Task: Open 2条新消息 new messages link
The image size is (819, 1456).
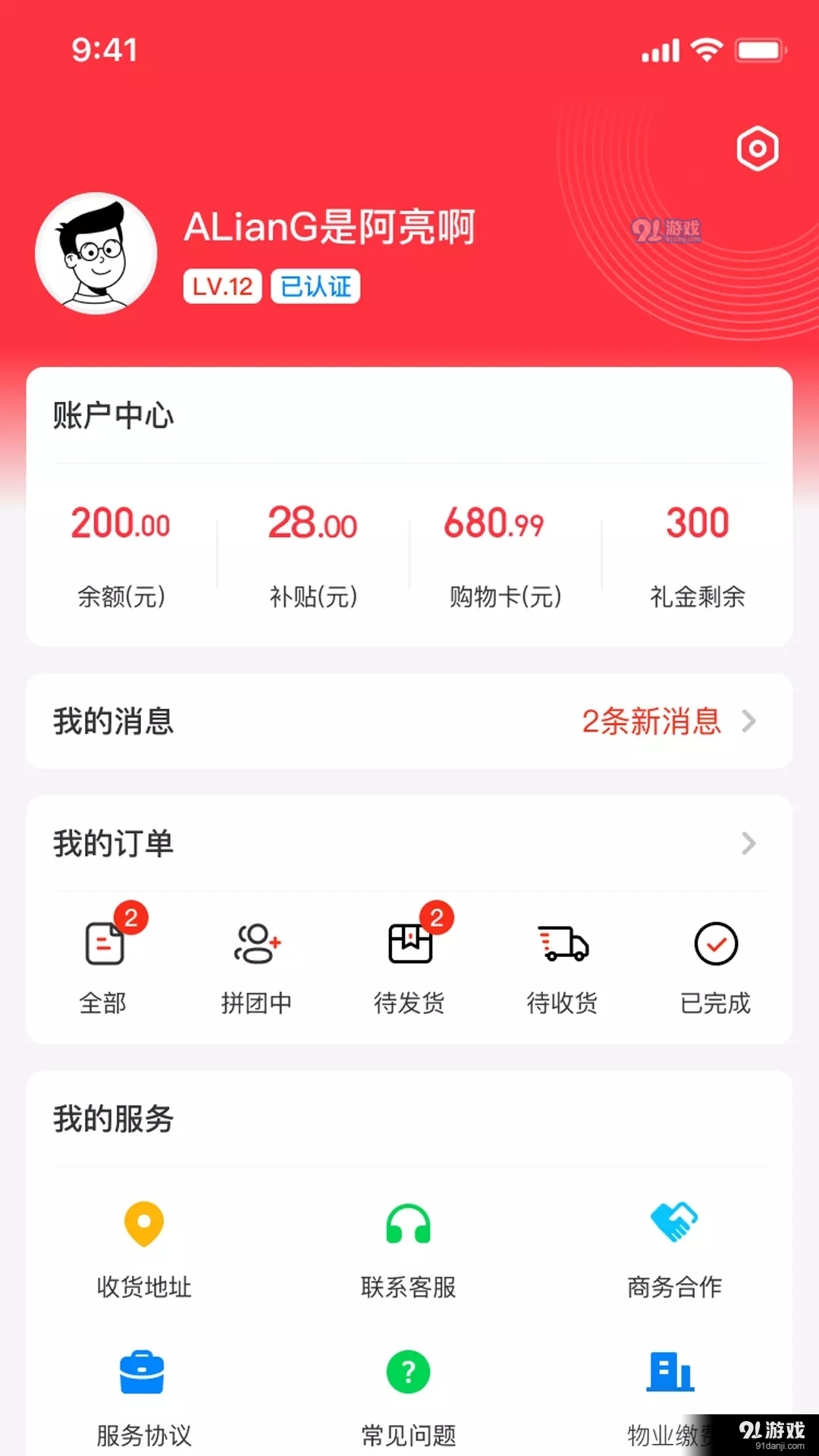Action: pyautogui.click(x=651, y=722)
